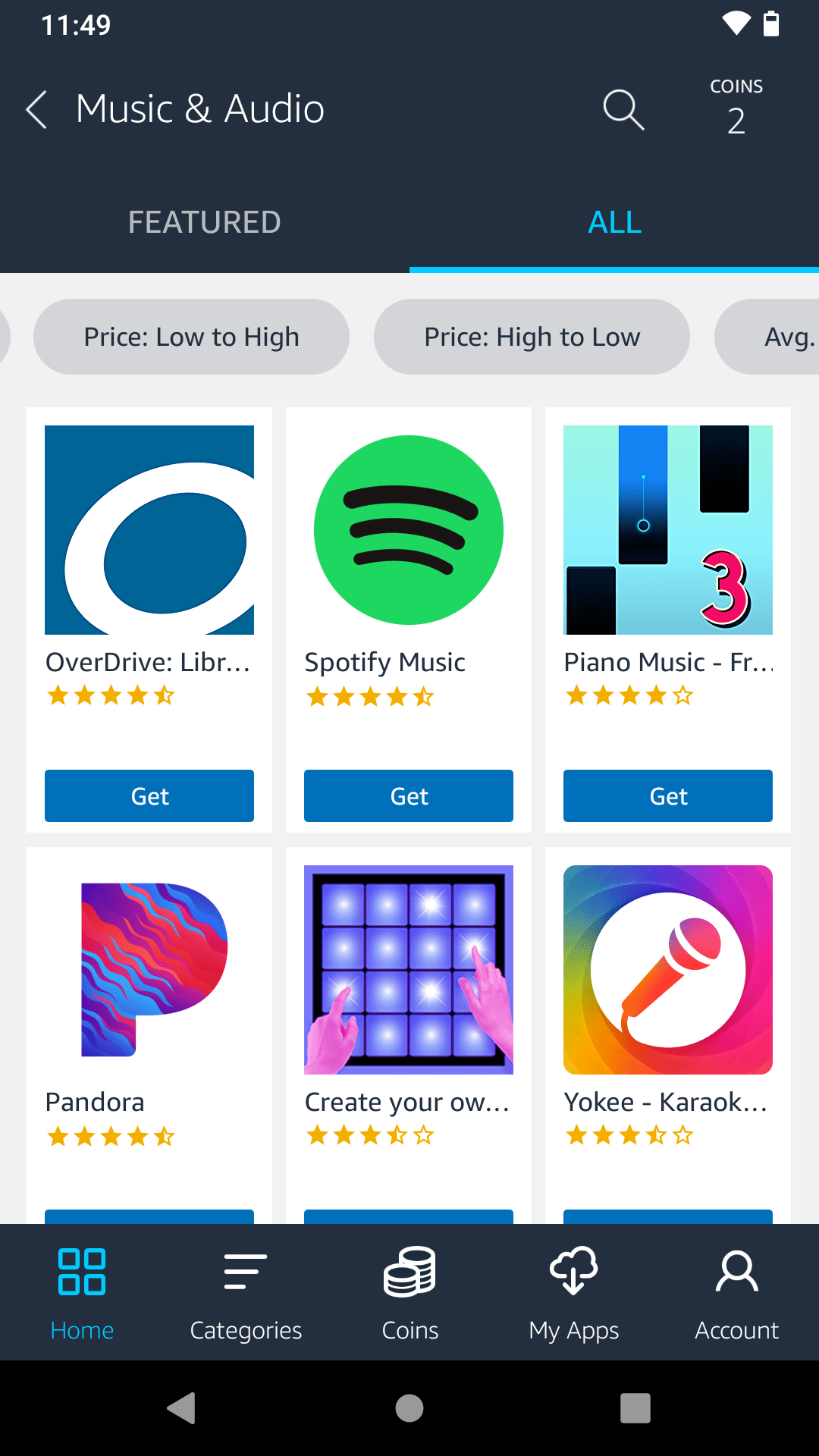Switch to the FEATURED tab
Image resolution: width=819 pixels, height=1456 pixels.
pyautogui.click(x=204, y=222)
